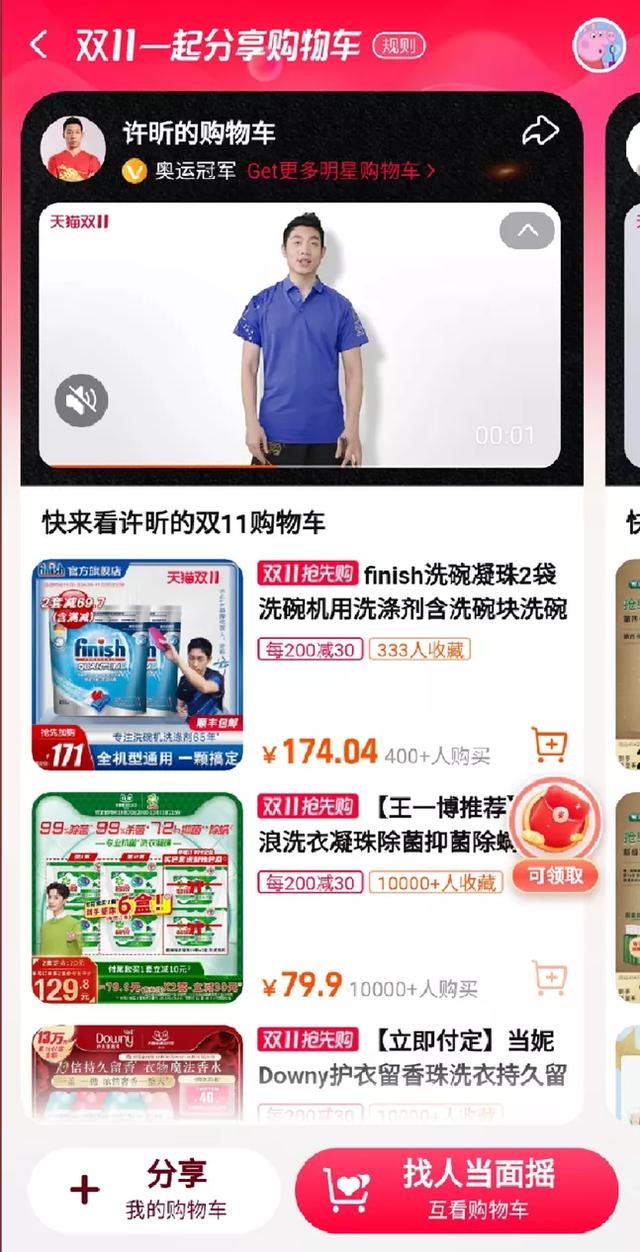Add finish洗碗凝珠 to the cart
640x1252 pixels.
(x=549, y=744)
